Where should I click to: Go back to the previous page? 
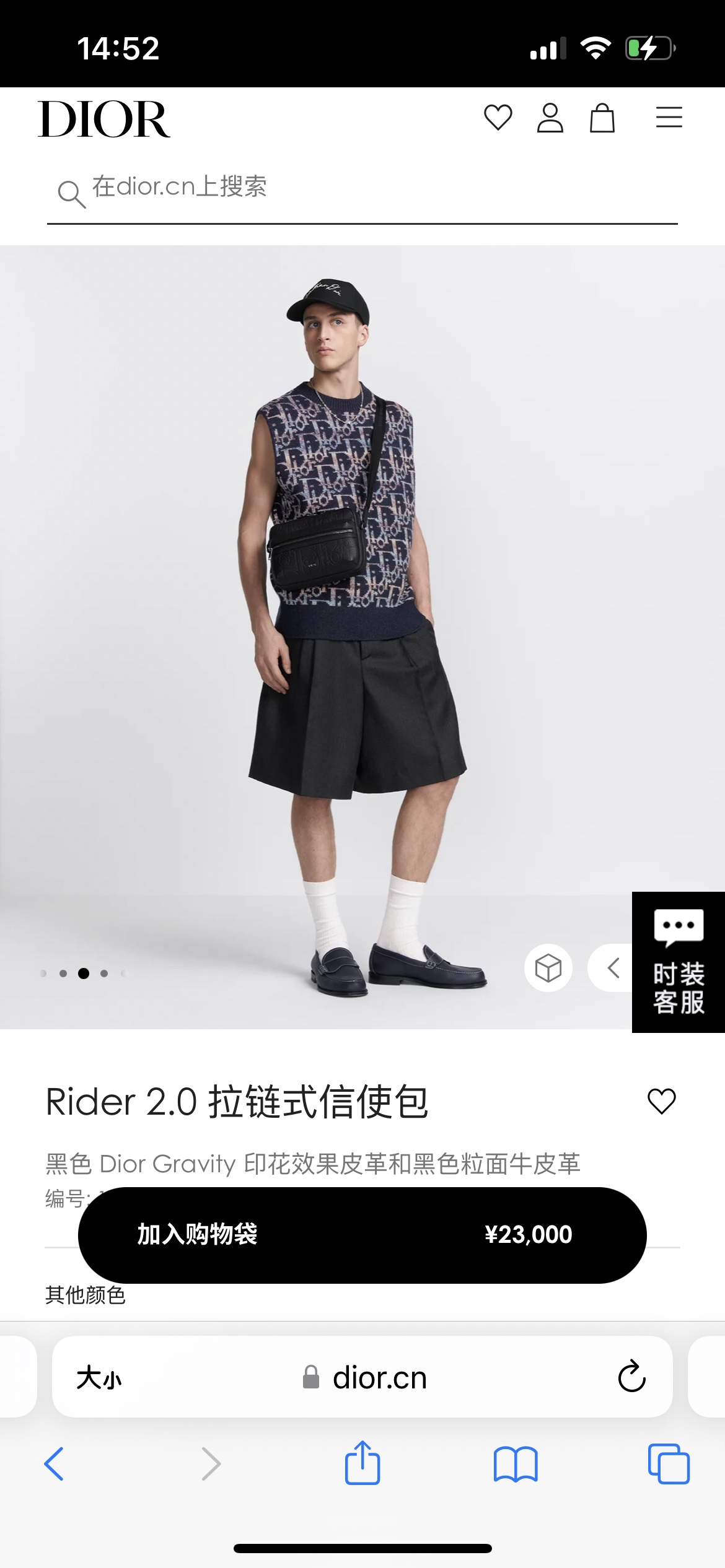point(55,1464)
